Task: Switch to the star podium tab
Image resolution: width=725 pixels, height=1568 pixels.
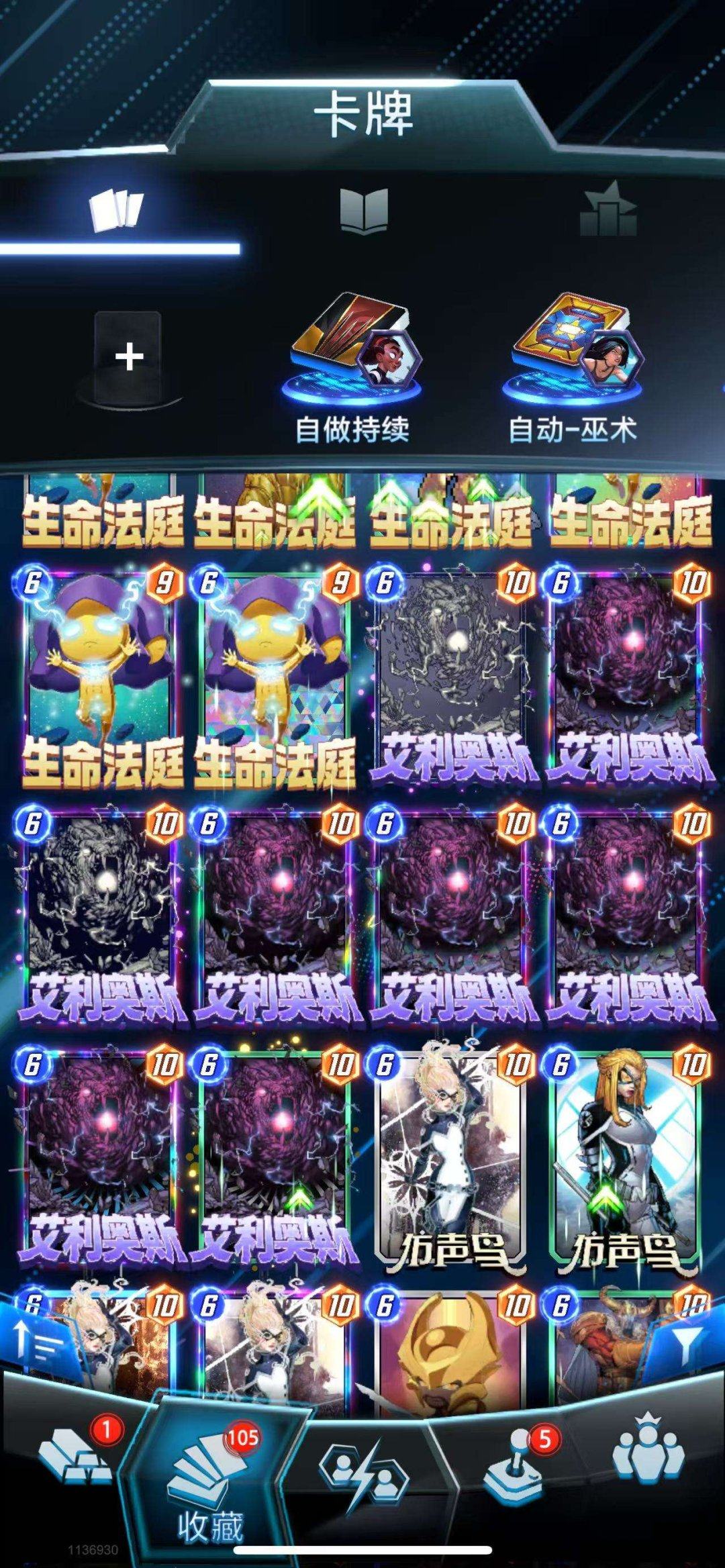Action: click(x=608, y=211)
